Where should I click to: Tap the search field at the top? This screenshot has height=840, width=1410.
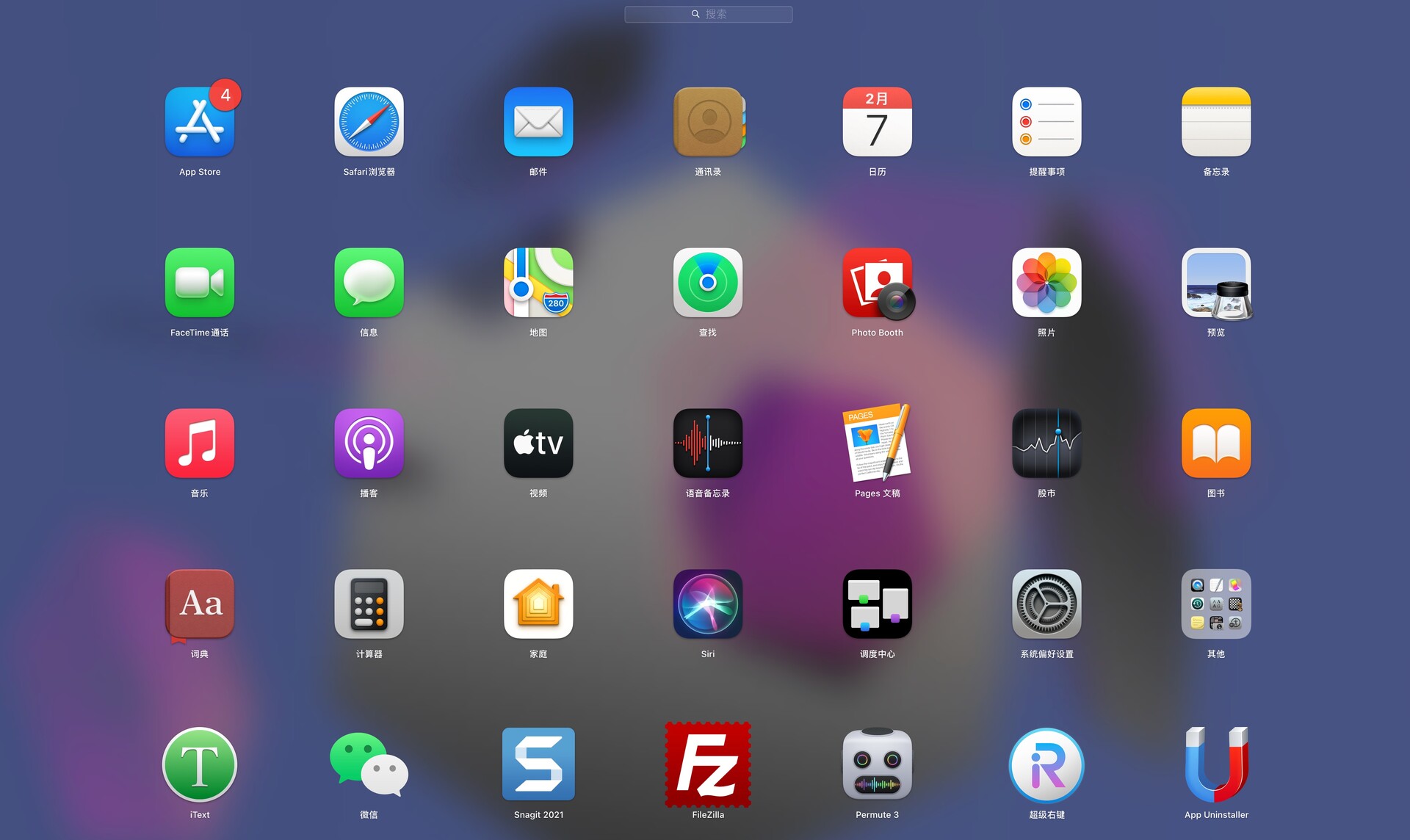coord(708,14)
